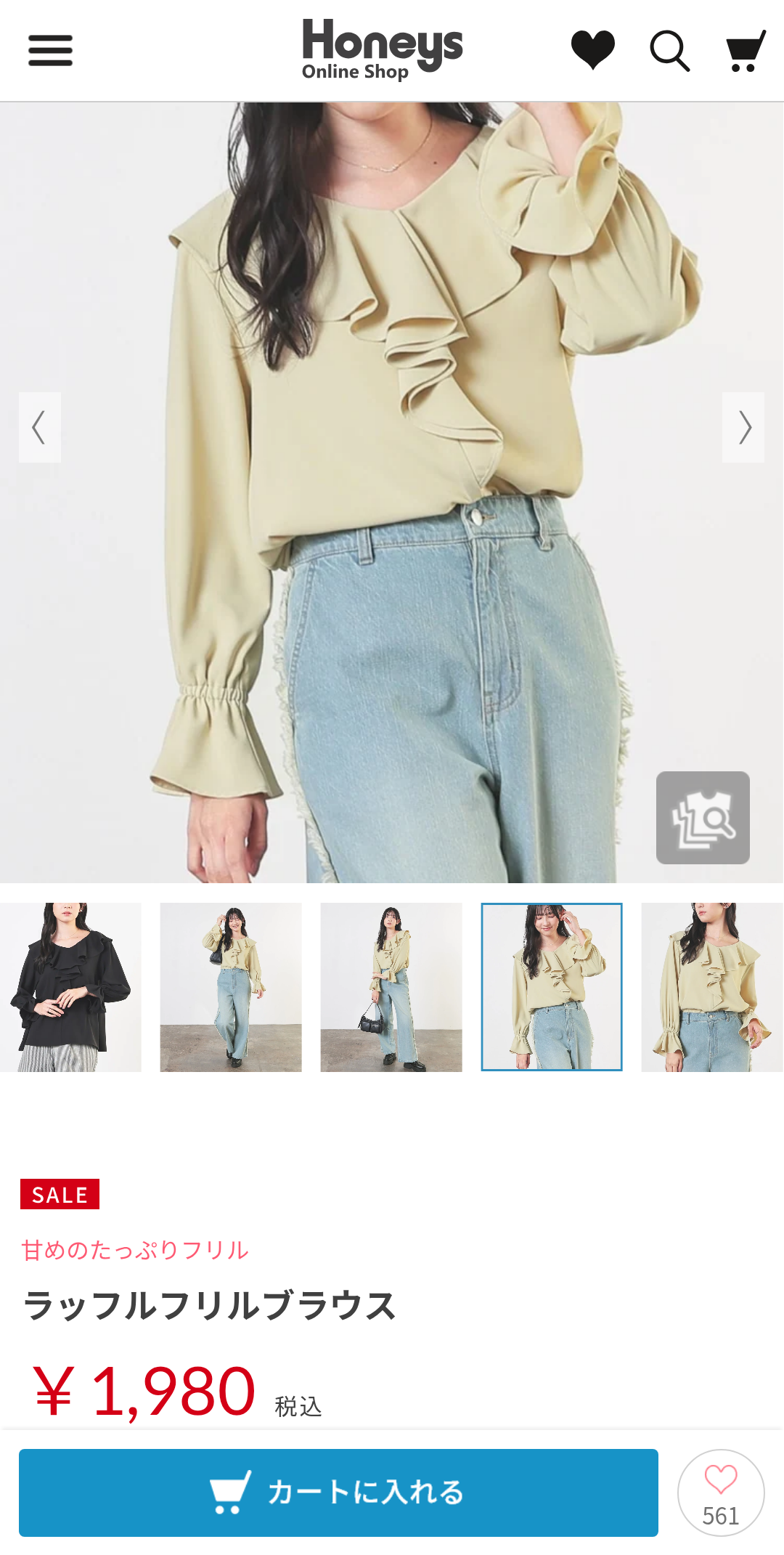Tap the similar items image search icon
The width and height of the screenshot is (784, 1555).
click(x=703, y=817)
